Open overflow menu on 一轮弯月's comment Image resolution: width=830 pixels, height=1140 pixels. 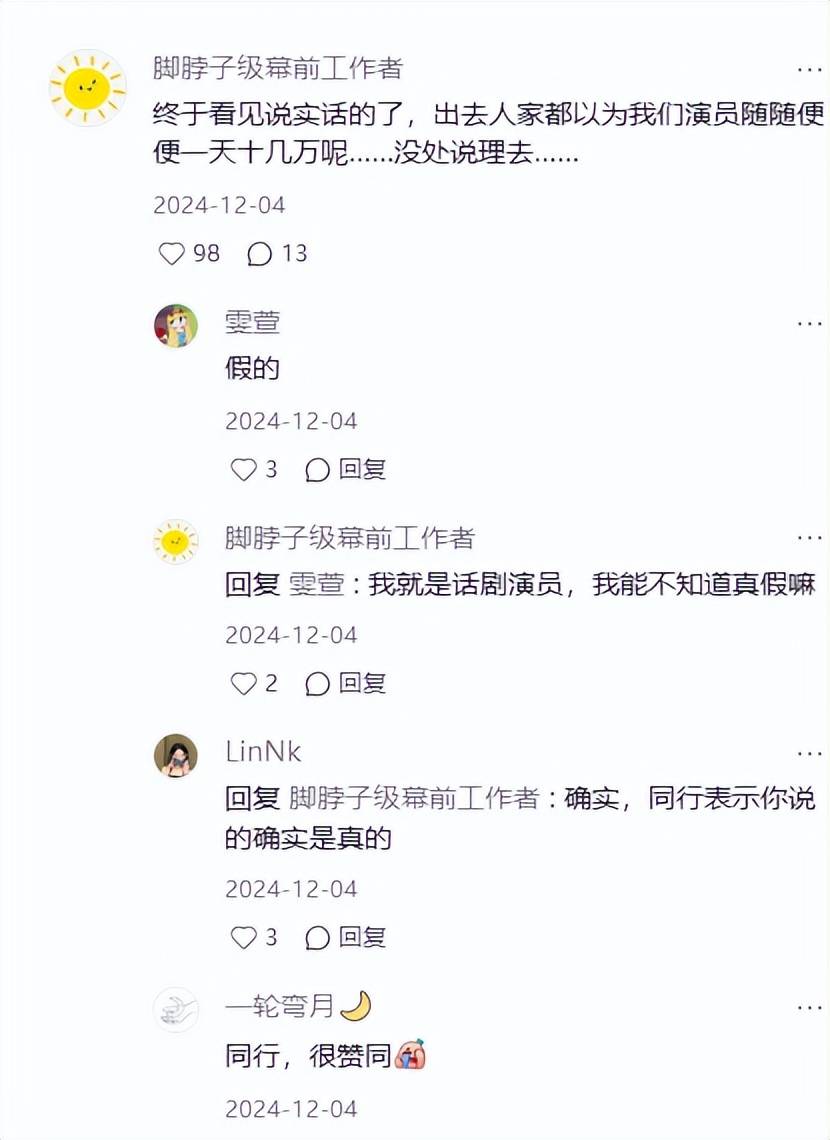pos(809,1007)
